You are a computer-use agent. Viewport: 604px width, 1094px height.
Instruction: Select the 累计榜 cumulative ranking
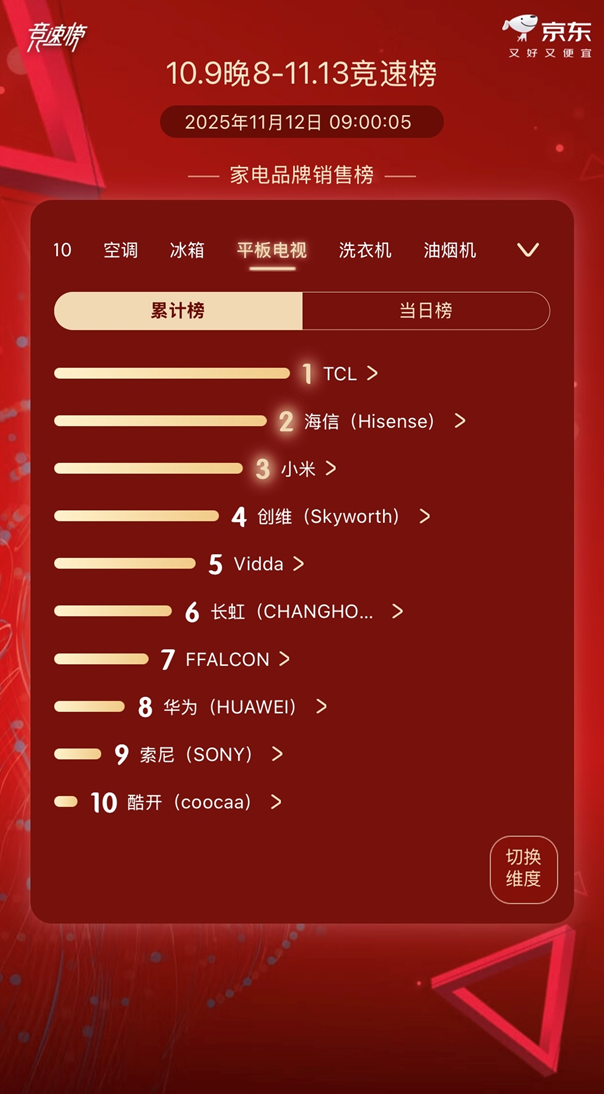tap(178, 311)
